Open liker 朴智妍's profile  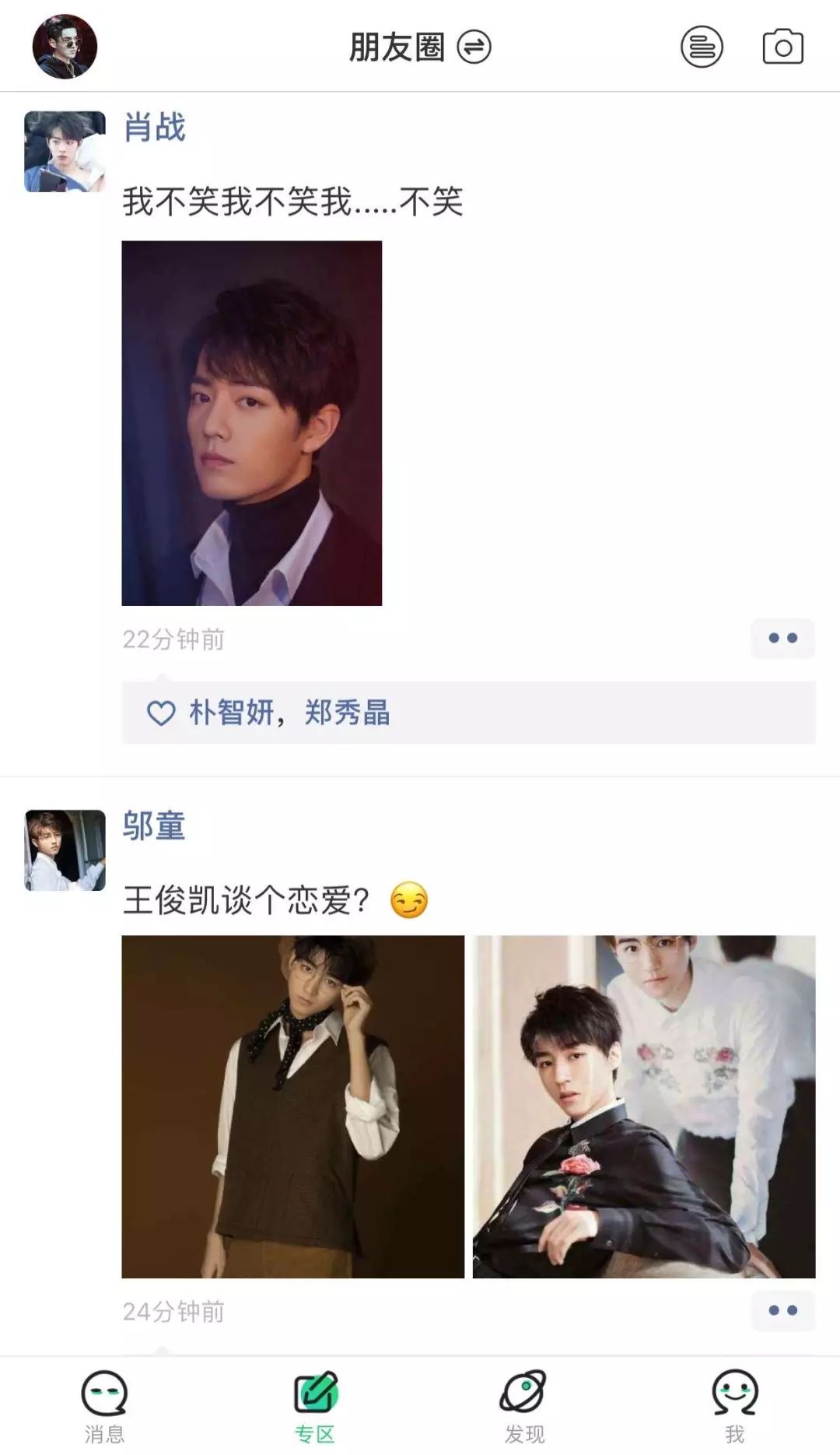tap(232, 713)
